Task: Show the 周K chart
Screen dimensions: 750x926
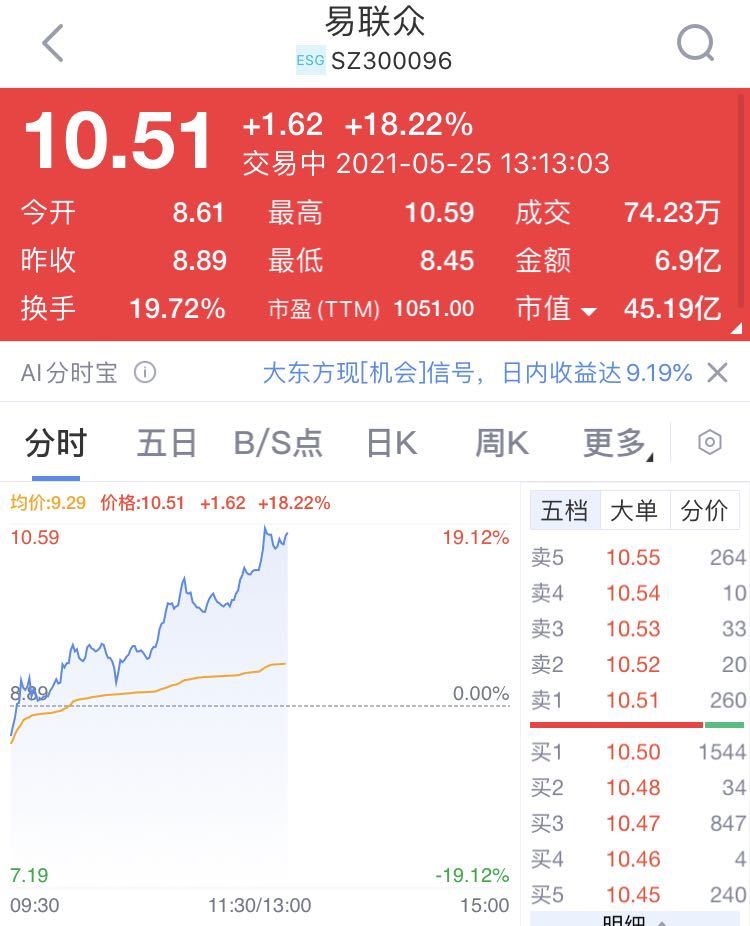Action: 501,443
